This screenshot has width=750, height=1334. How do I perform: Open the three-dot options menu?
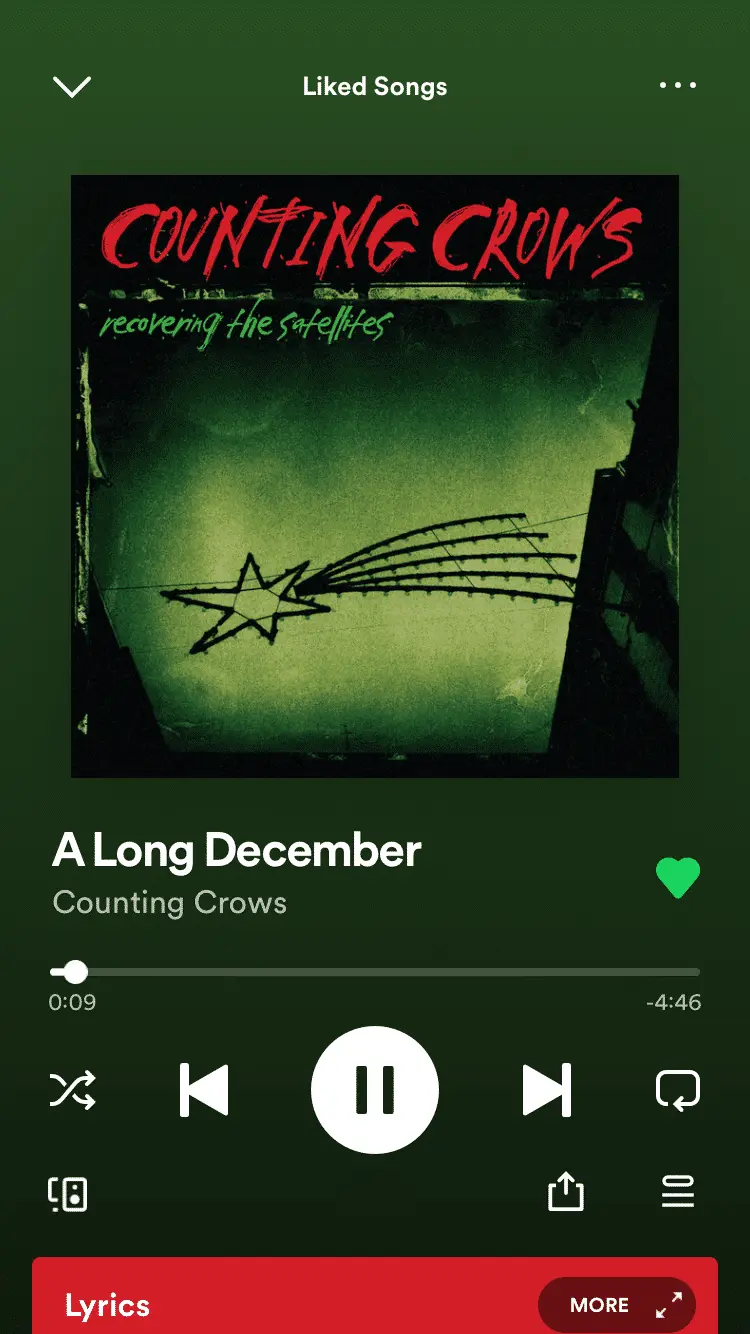677,86
